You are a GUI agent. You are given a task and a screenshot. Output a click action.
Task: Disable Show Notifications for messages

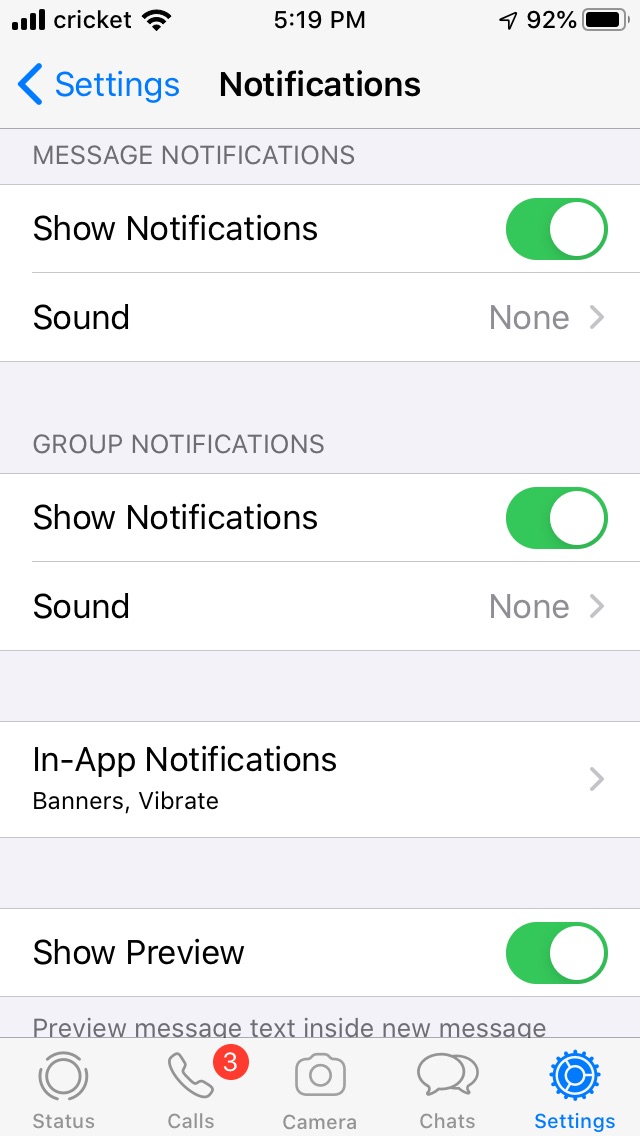[x=556, y=229]
